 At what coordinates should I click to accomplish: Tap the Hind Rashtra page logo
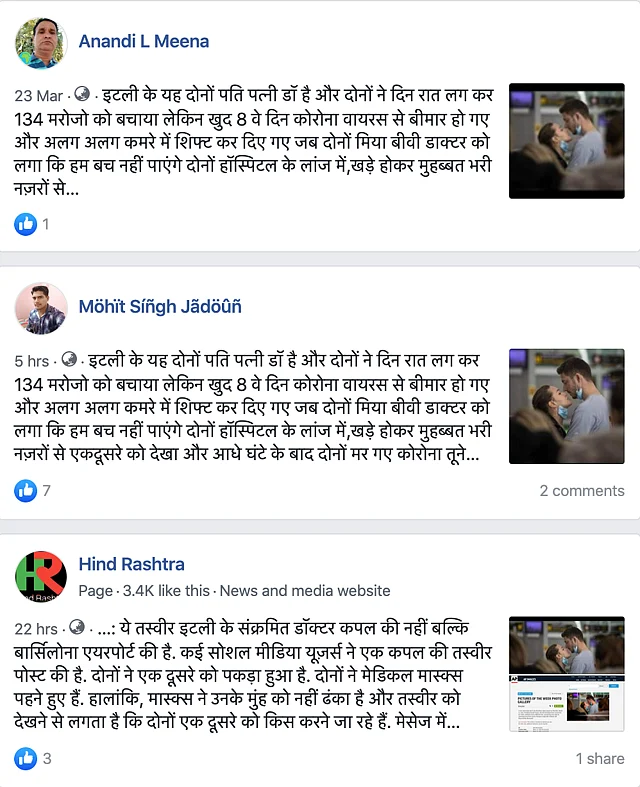pyautogui.click(x=41, y=575)
